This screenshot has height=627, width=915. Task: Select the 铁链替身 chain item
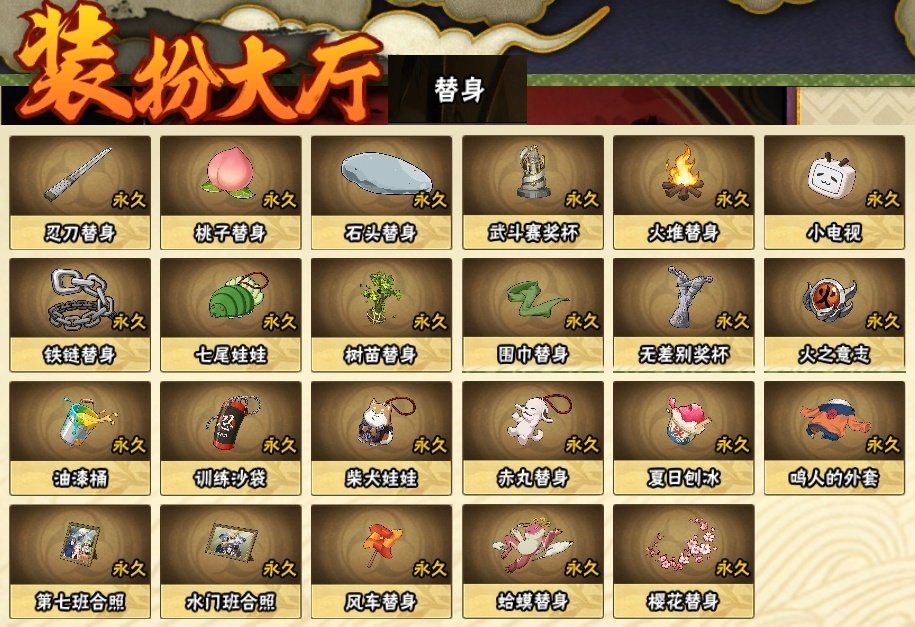point(80,314)
